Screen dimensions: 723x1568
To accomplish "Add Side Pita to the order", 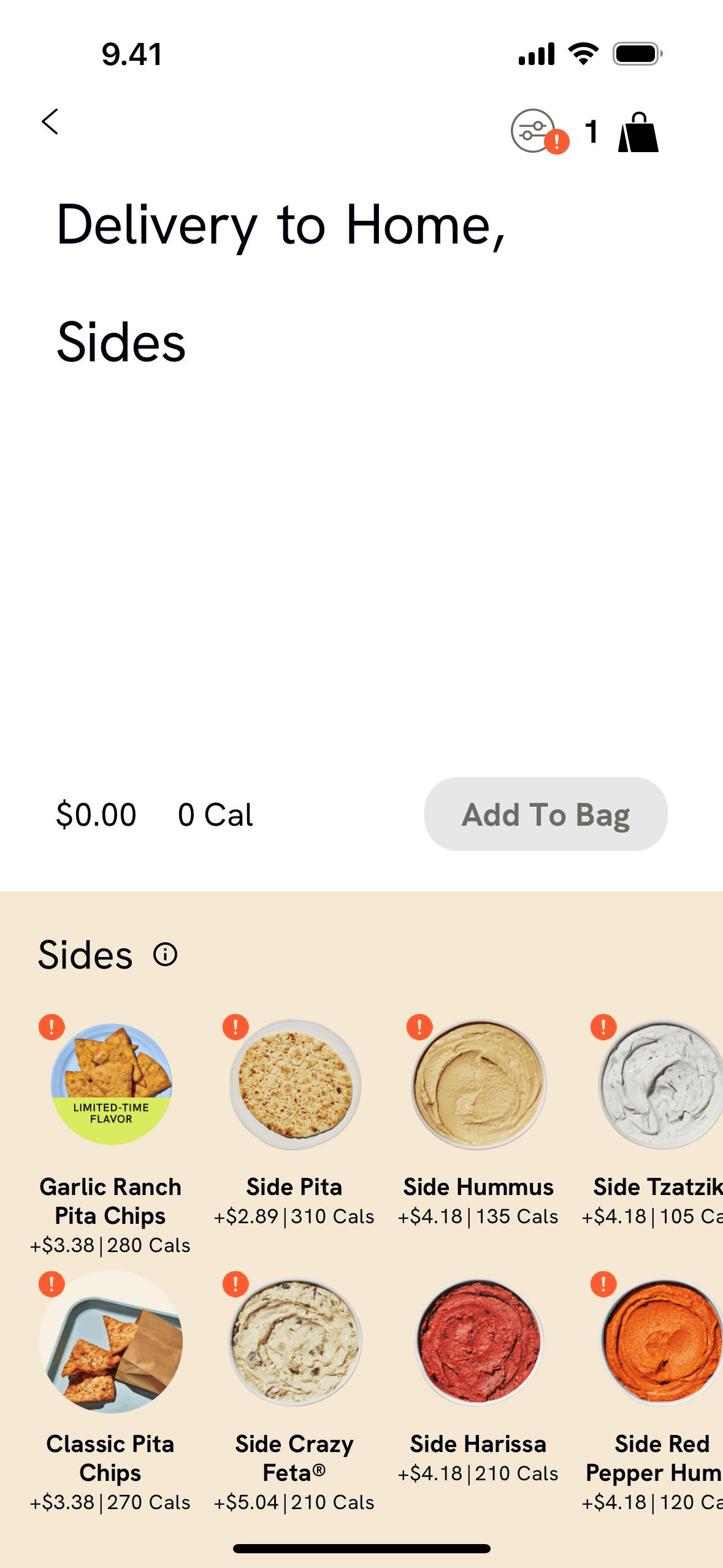I will point(295,1084).
